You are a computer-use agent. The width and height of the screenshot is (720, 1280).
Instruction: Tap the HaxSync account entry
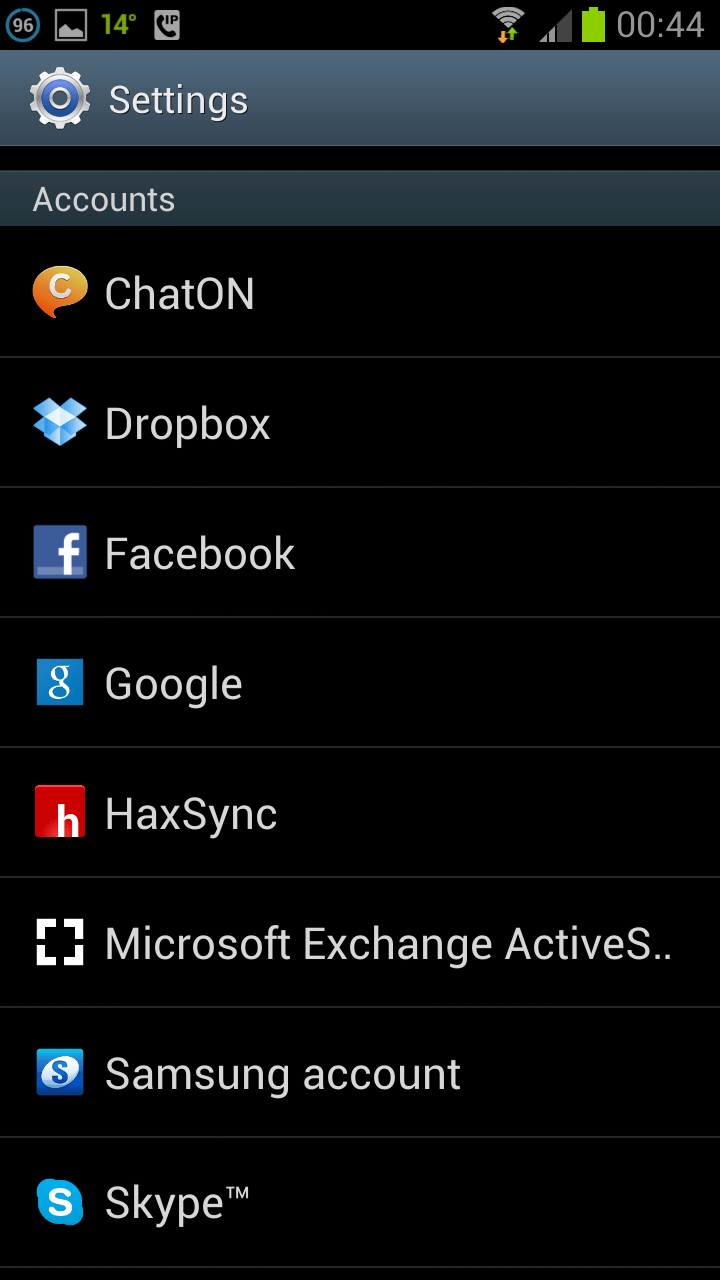tap(360, 812)
